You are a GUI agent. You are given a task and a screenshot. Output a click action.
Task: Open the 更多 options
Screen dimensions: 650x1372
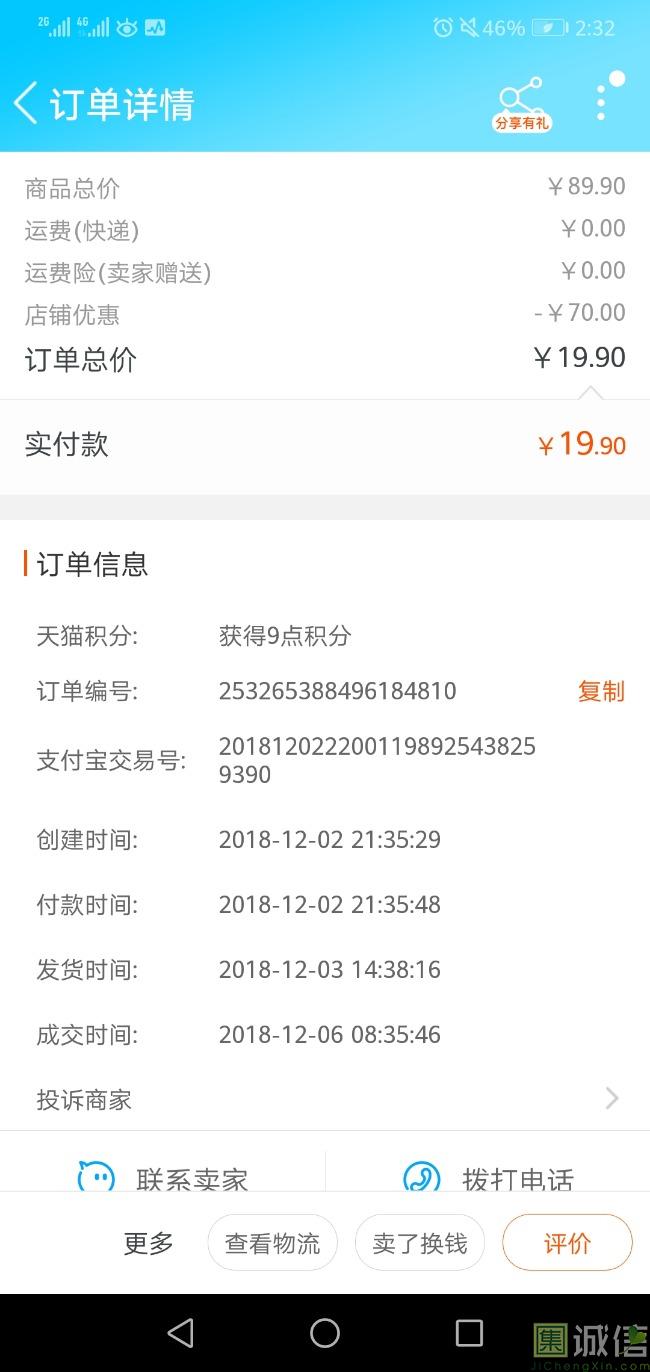(148, 1243)
